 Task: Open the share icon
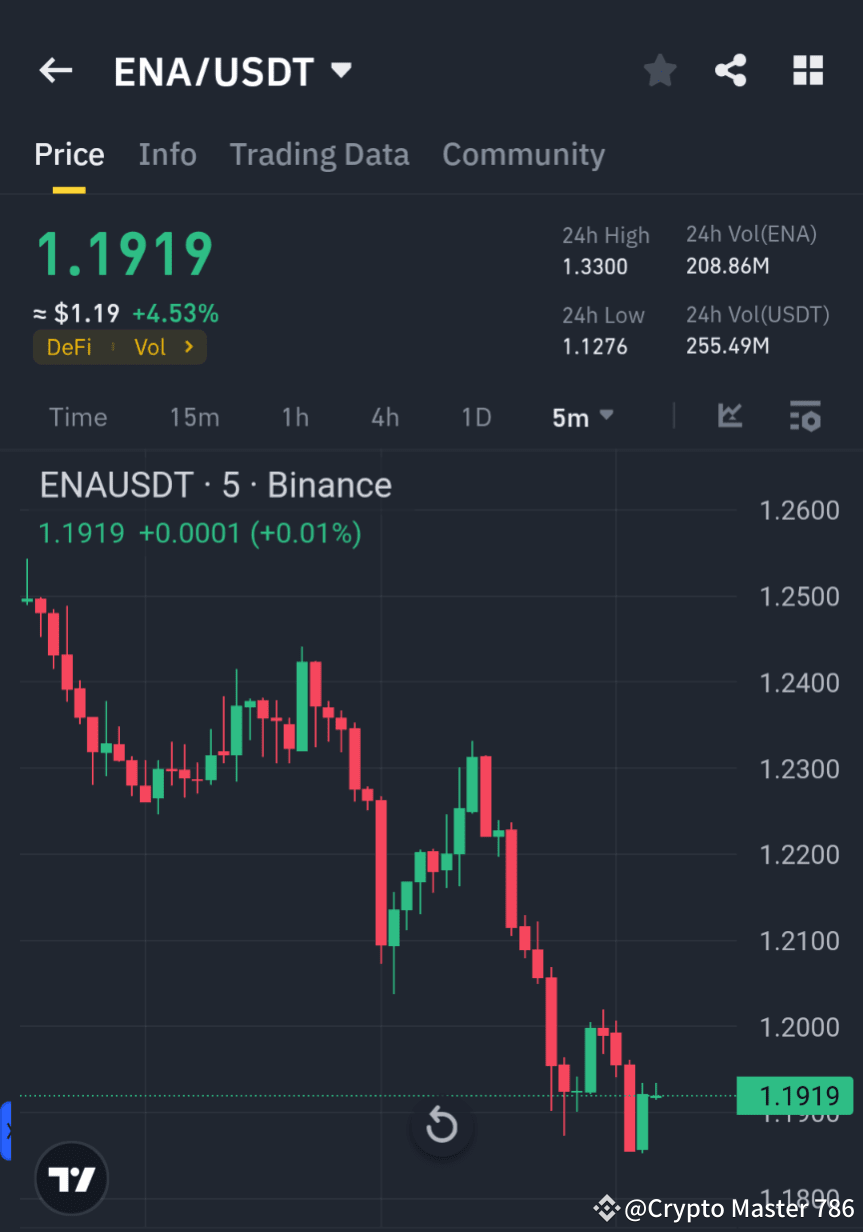coord(731,70)
